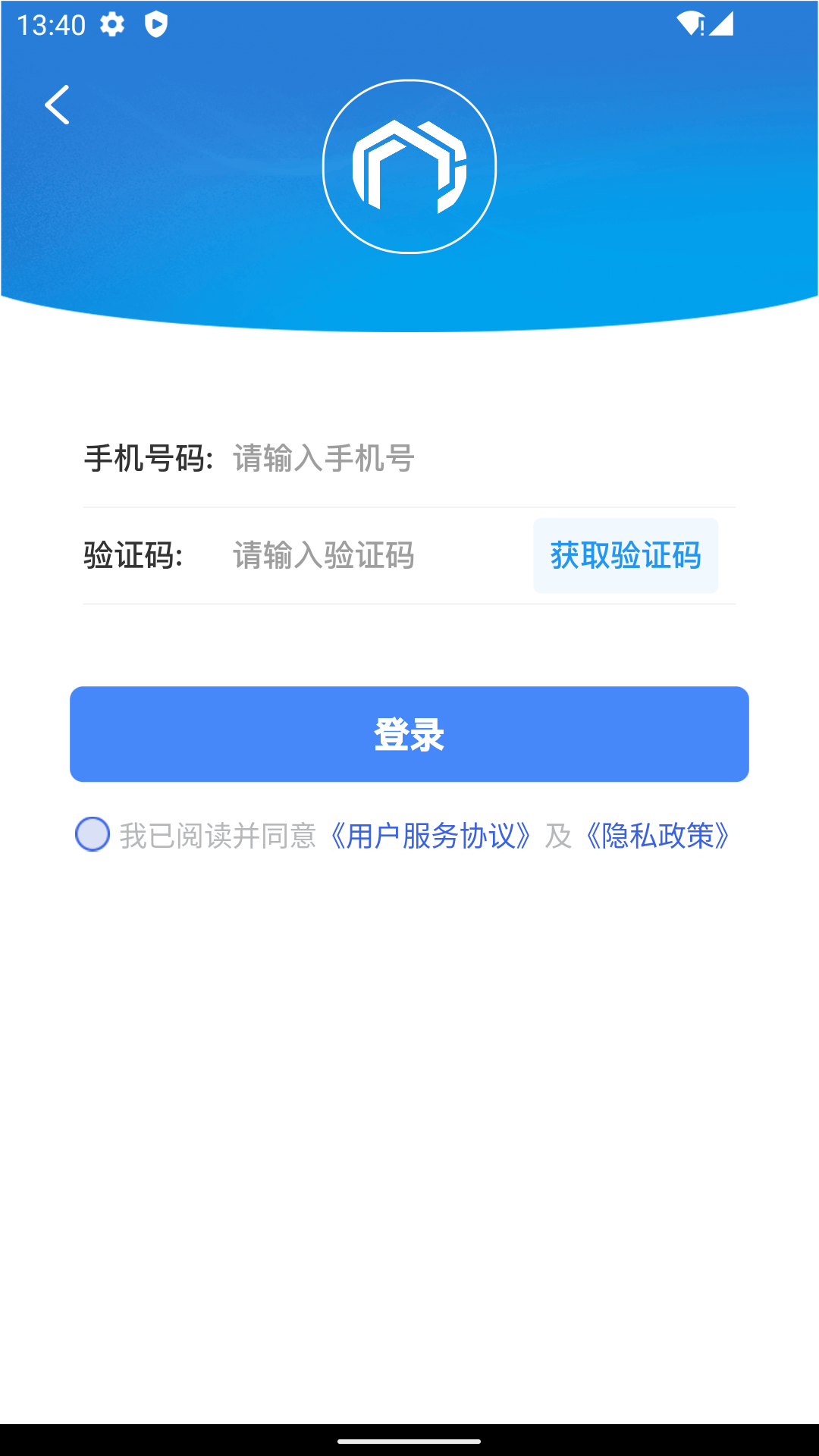Image resolution: width=819 pixels, height=1456 pixels.
Task: Tap the clock showing 13:40
Action: coord(50,25)
